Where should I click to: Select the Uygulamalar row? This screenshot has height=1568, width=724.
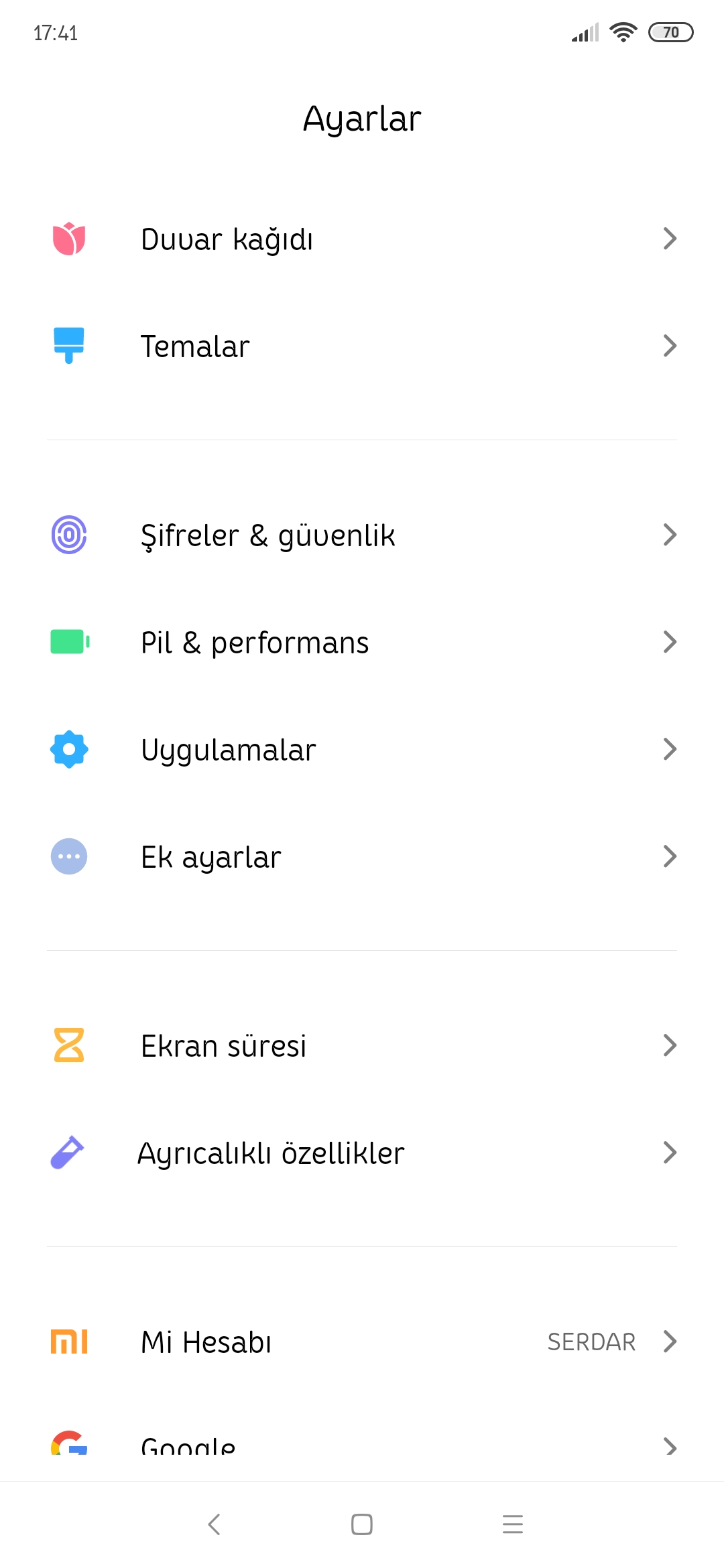[x=362, y=749]
